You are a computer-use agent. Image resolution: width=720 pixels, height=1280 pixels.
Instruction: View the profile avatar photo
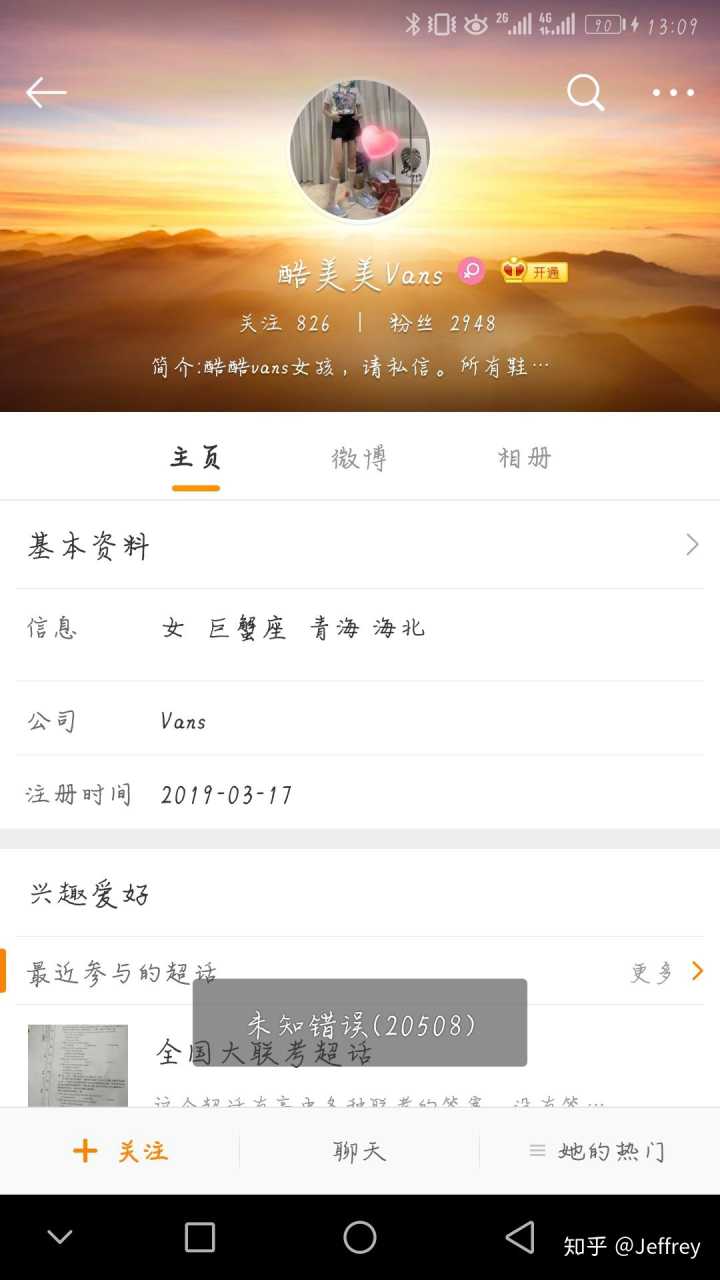[360, 150]
